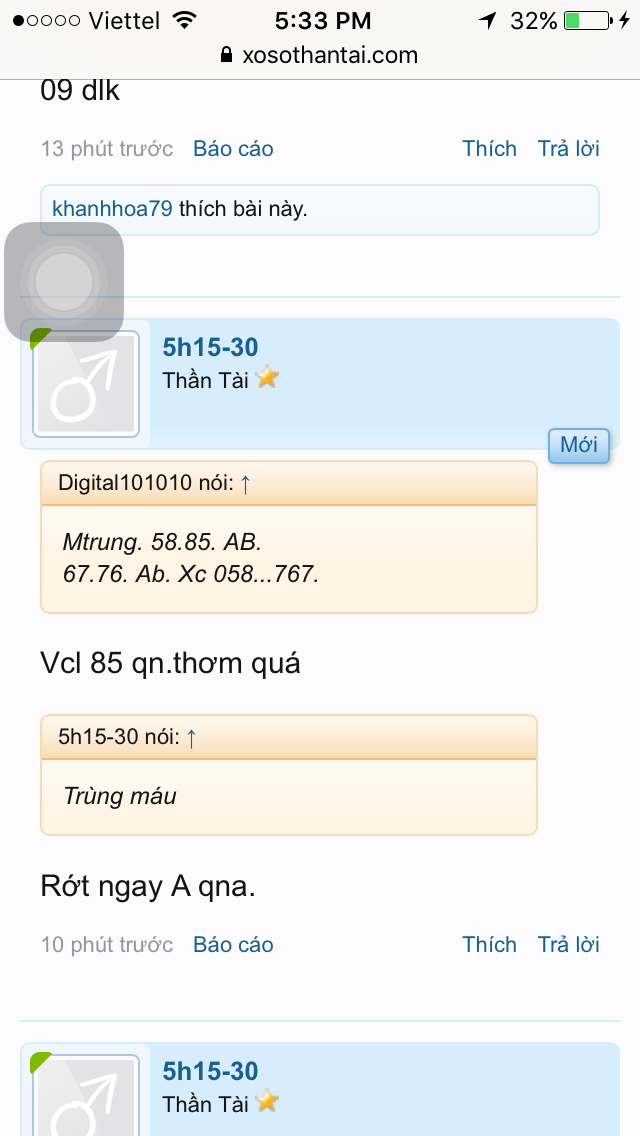Jump to Digital101010's quoted post arrow
This screenshot has width=640, height=1136.
click(246, 484)
